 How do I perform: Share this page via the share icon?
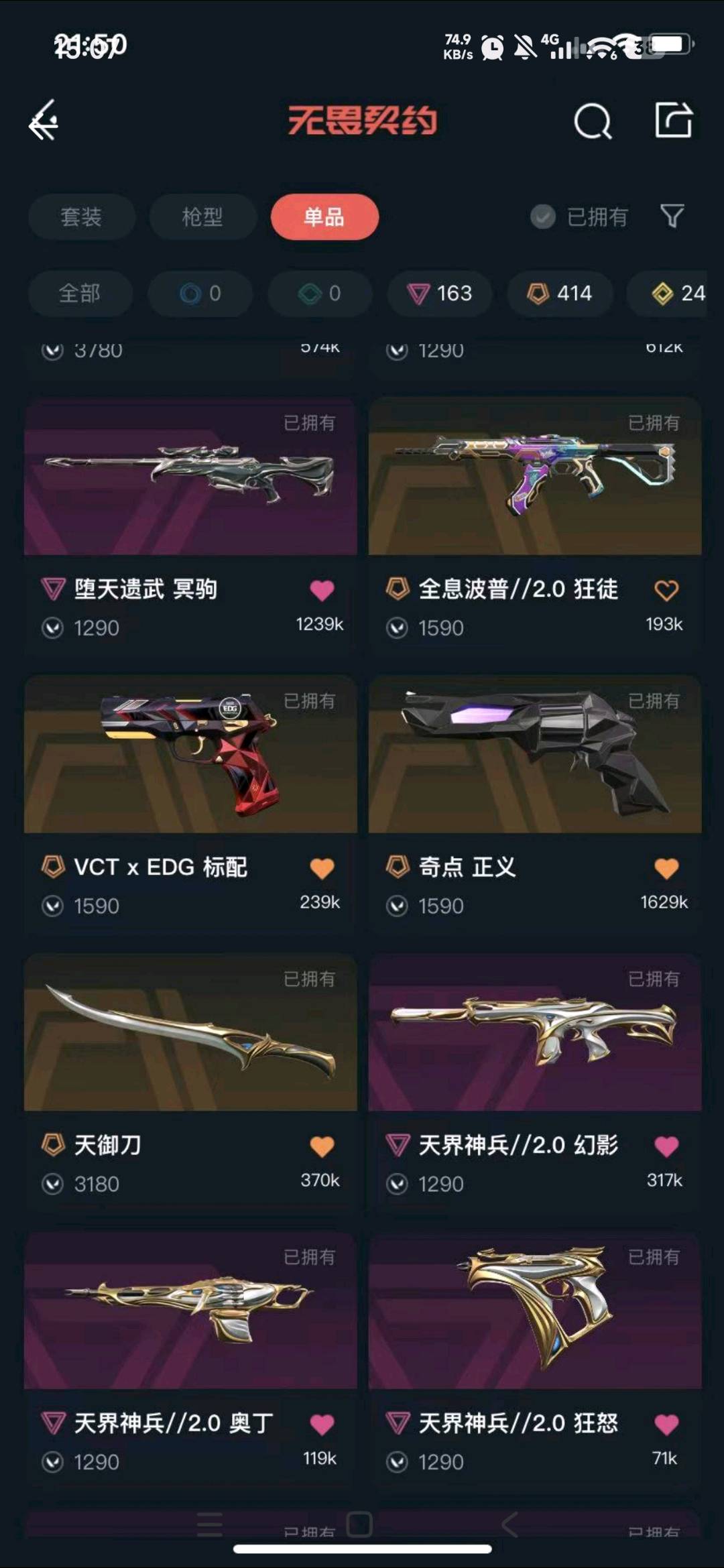click(x=673, y=121)
